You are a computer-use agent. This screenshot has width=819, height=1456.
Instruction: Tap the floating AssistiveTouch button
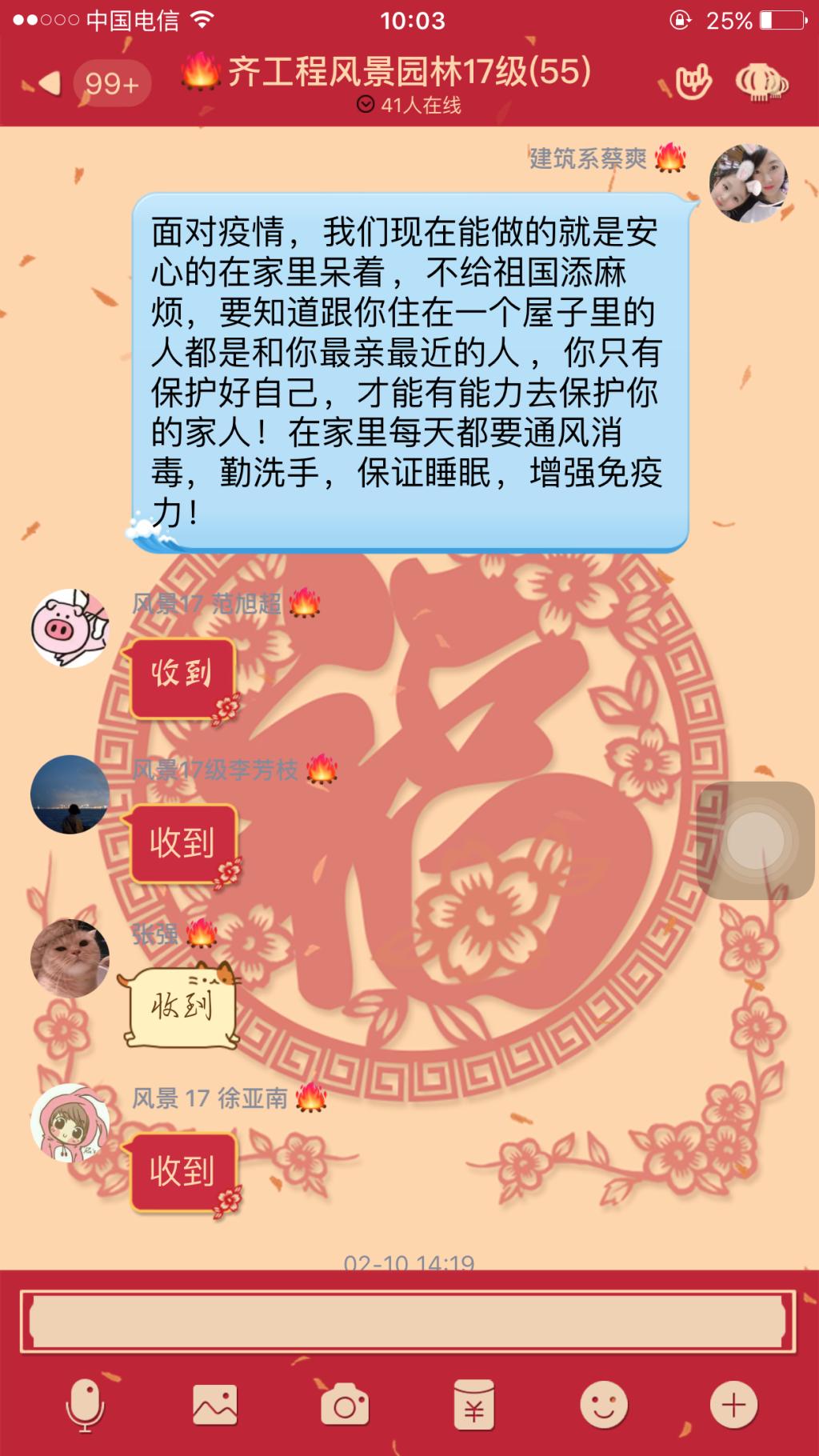(755, 840)
